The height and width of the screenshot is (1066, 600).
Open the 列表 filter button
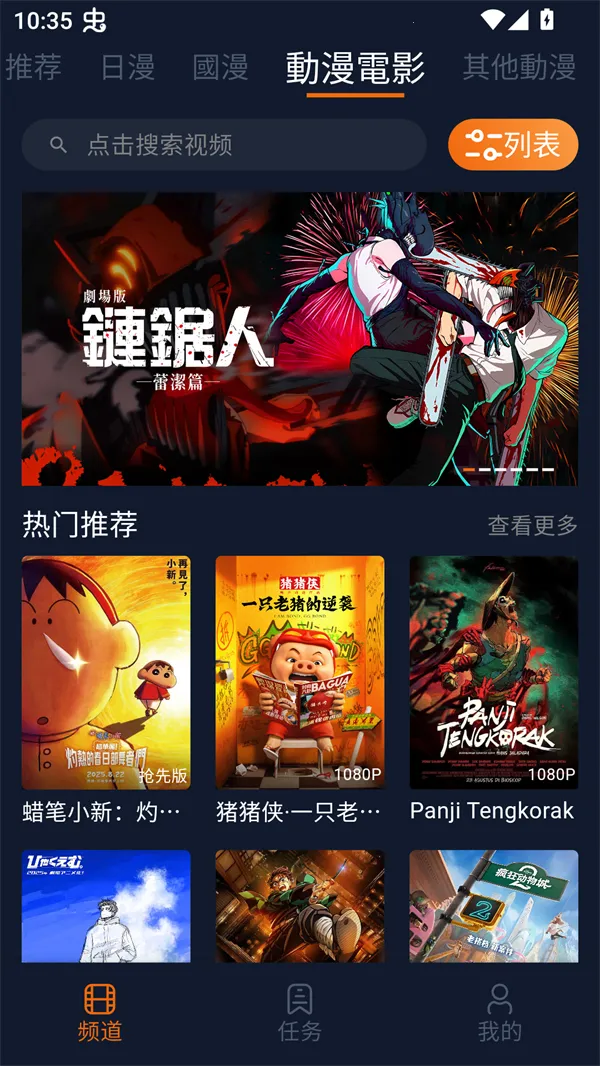pyautogui.click(x=513, y=145)
